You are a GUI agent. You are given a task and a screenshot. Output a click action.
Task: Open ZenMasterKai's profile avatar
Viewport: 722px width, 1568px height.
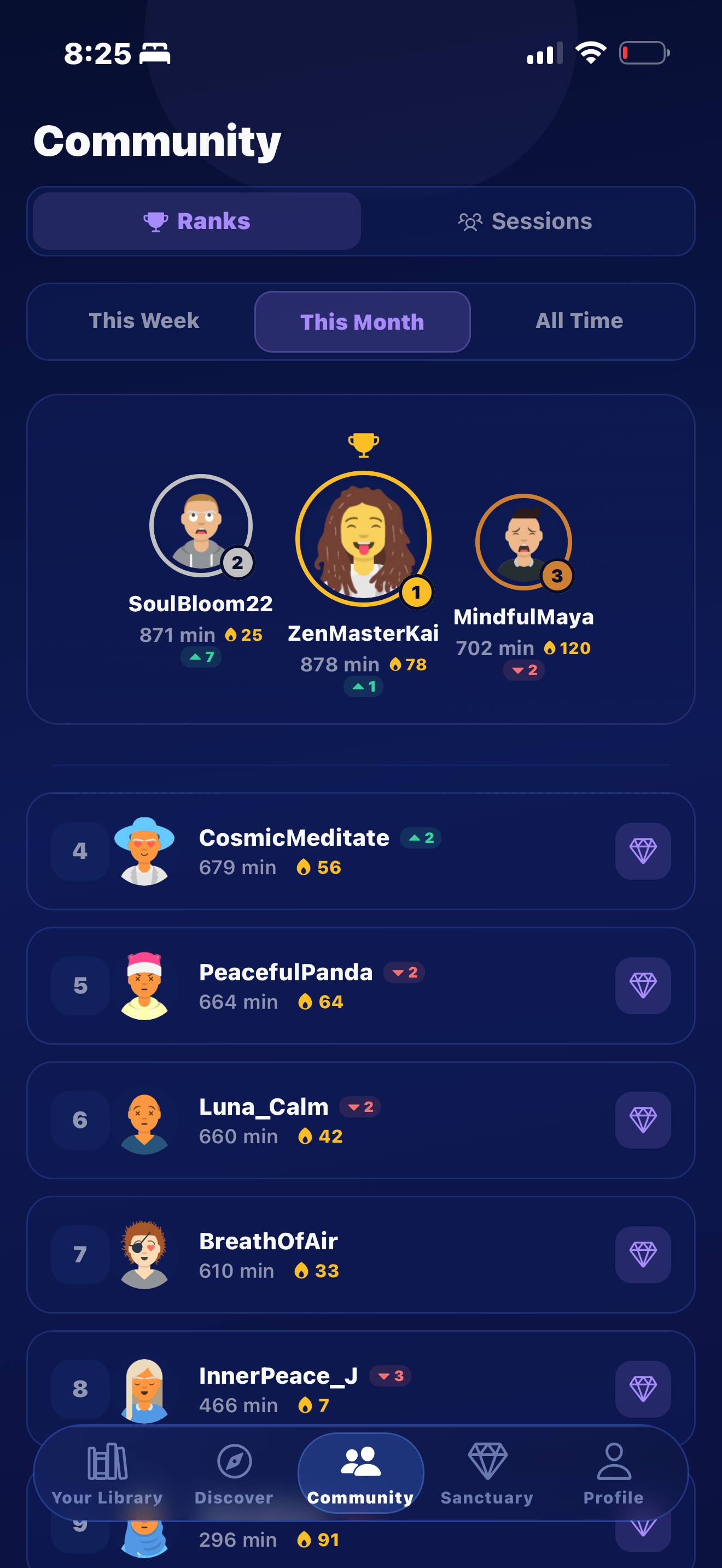pos(363,536)
